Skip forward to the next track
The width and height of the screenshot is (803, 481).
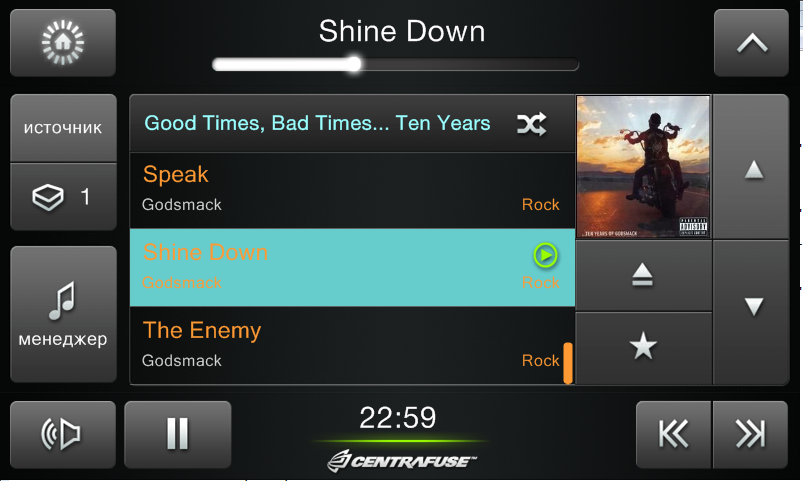(750, 434)
